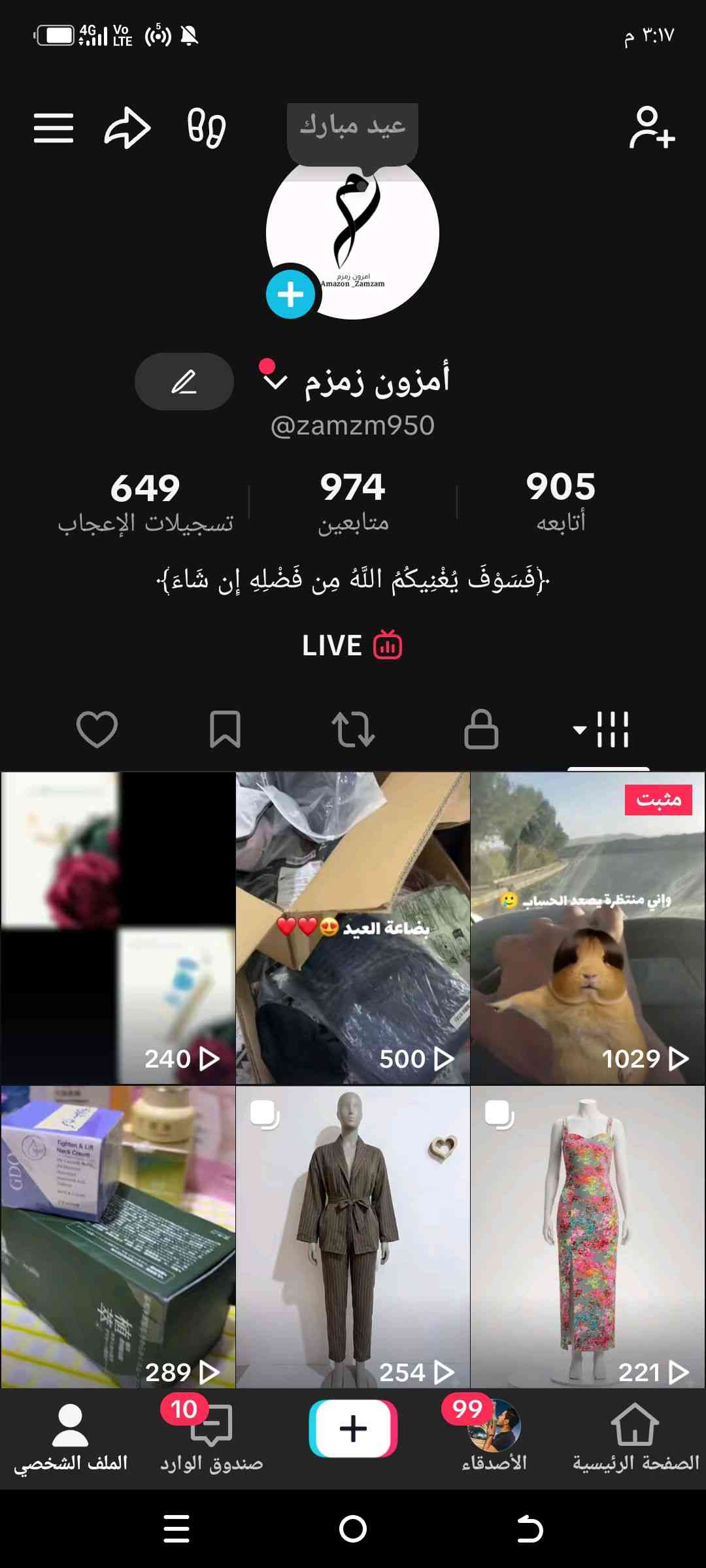Expand the account switcher chevron
This screenshot has width=706, height=1568.
275,381
